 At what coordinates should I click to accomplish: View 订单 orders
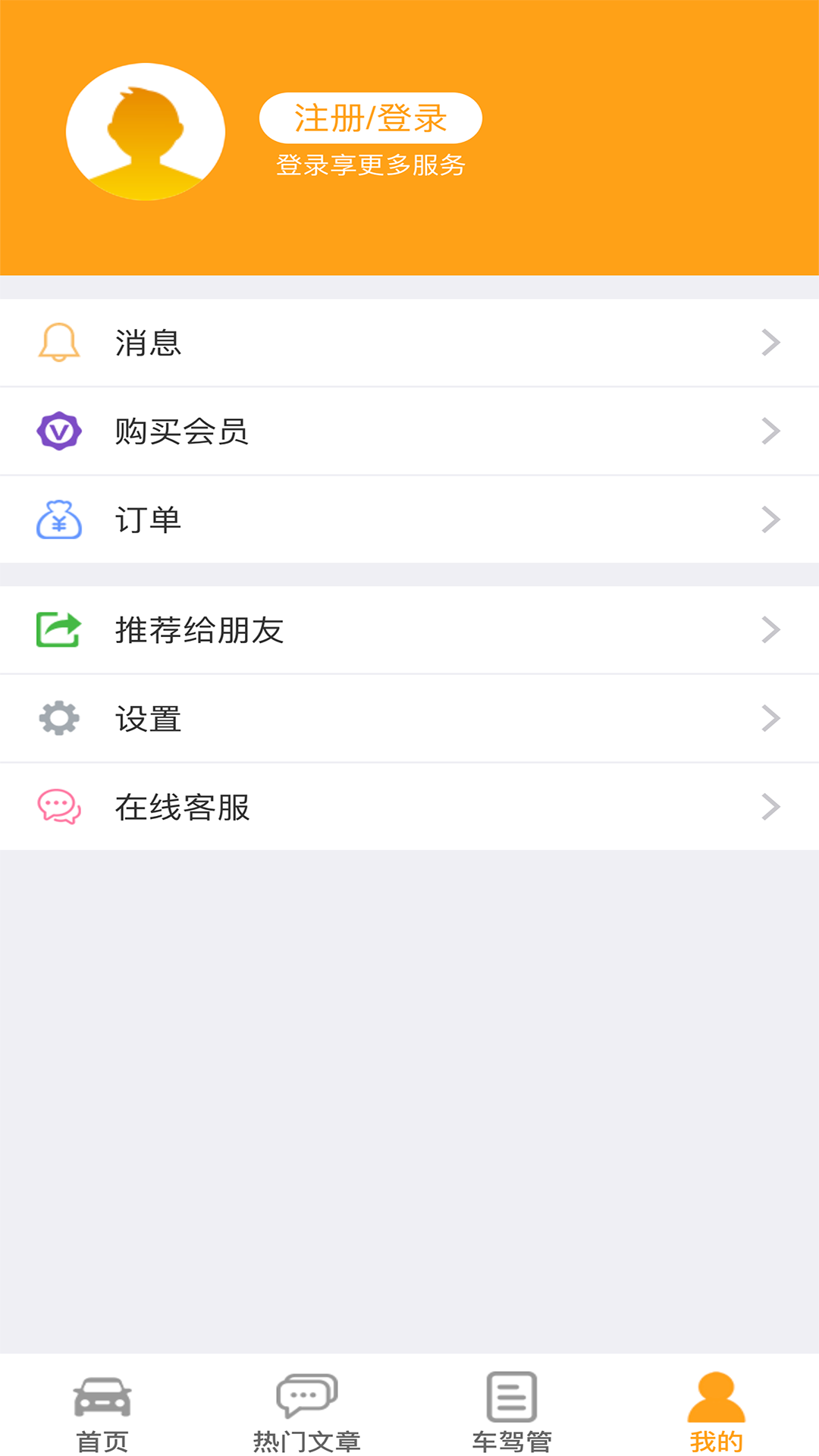[x=409, y=520]
